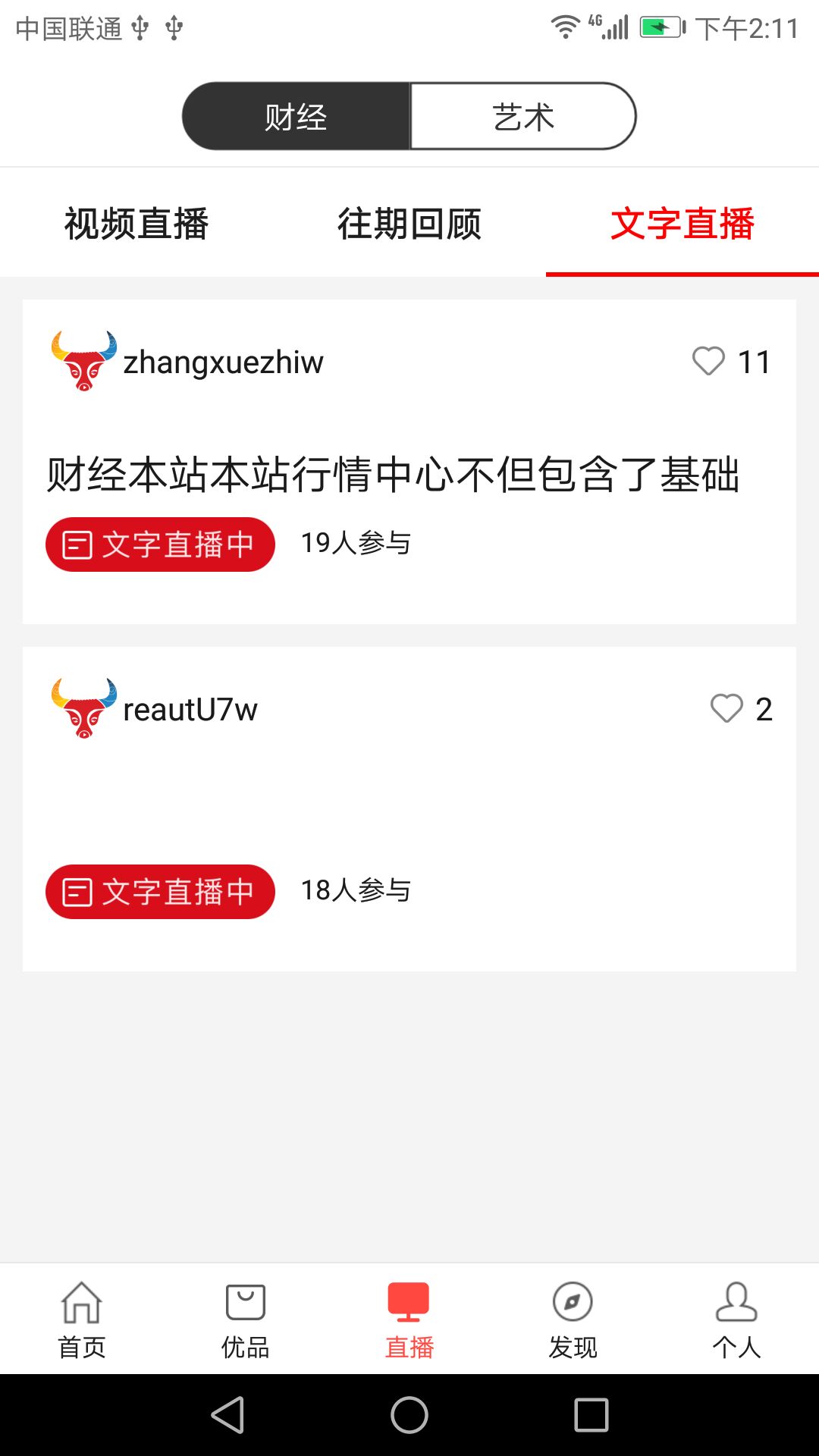Open the 优品 shop tab
This screenshot has width=819, height=1456.
coord(246,1319)
